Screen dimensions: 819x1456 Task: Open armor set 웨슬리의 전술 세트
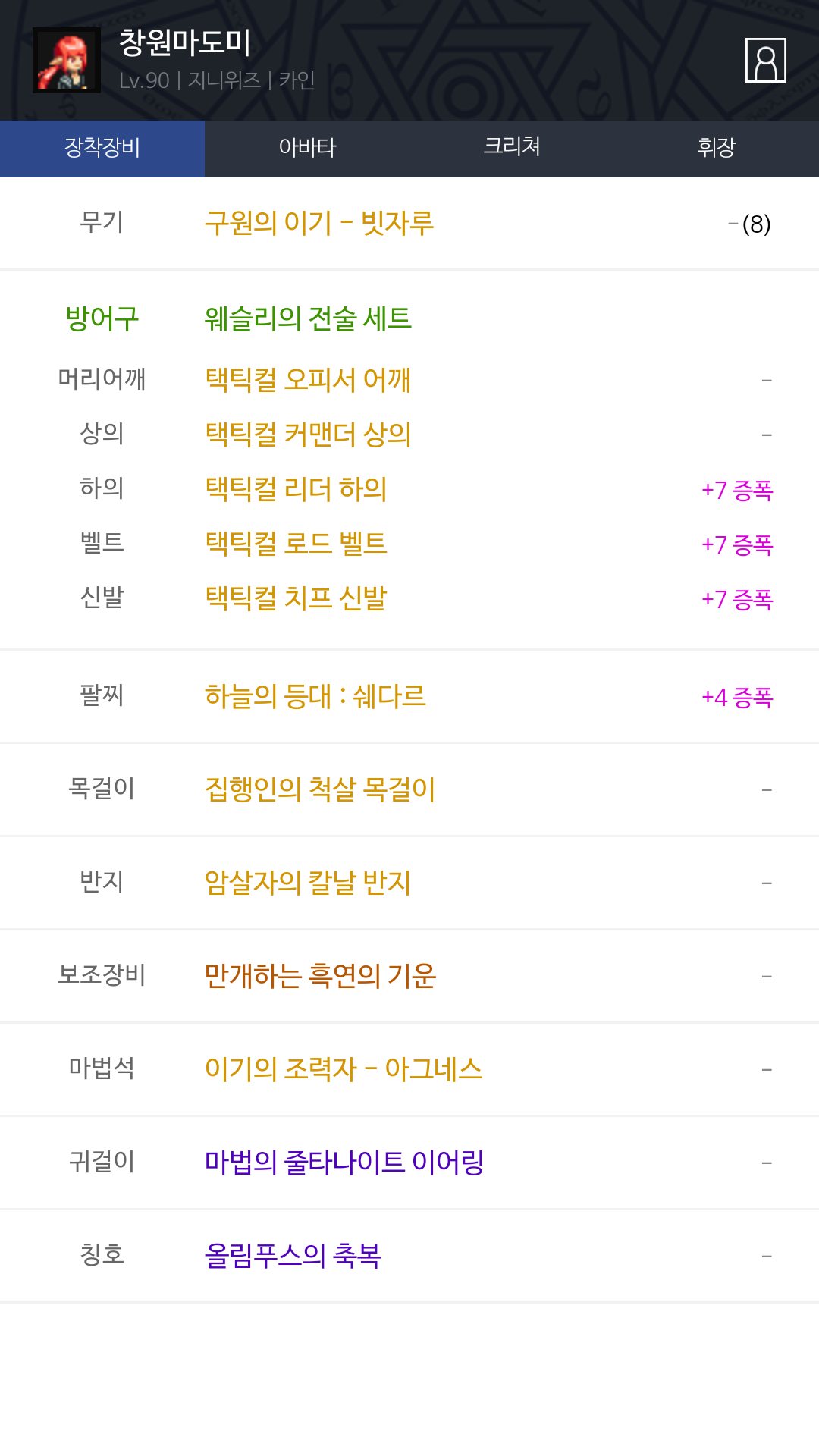(x=308, y=318)
